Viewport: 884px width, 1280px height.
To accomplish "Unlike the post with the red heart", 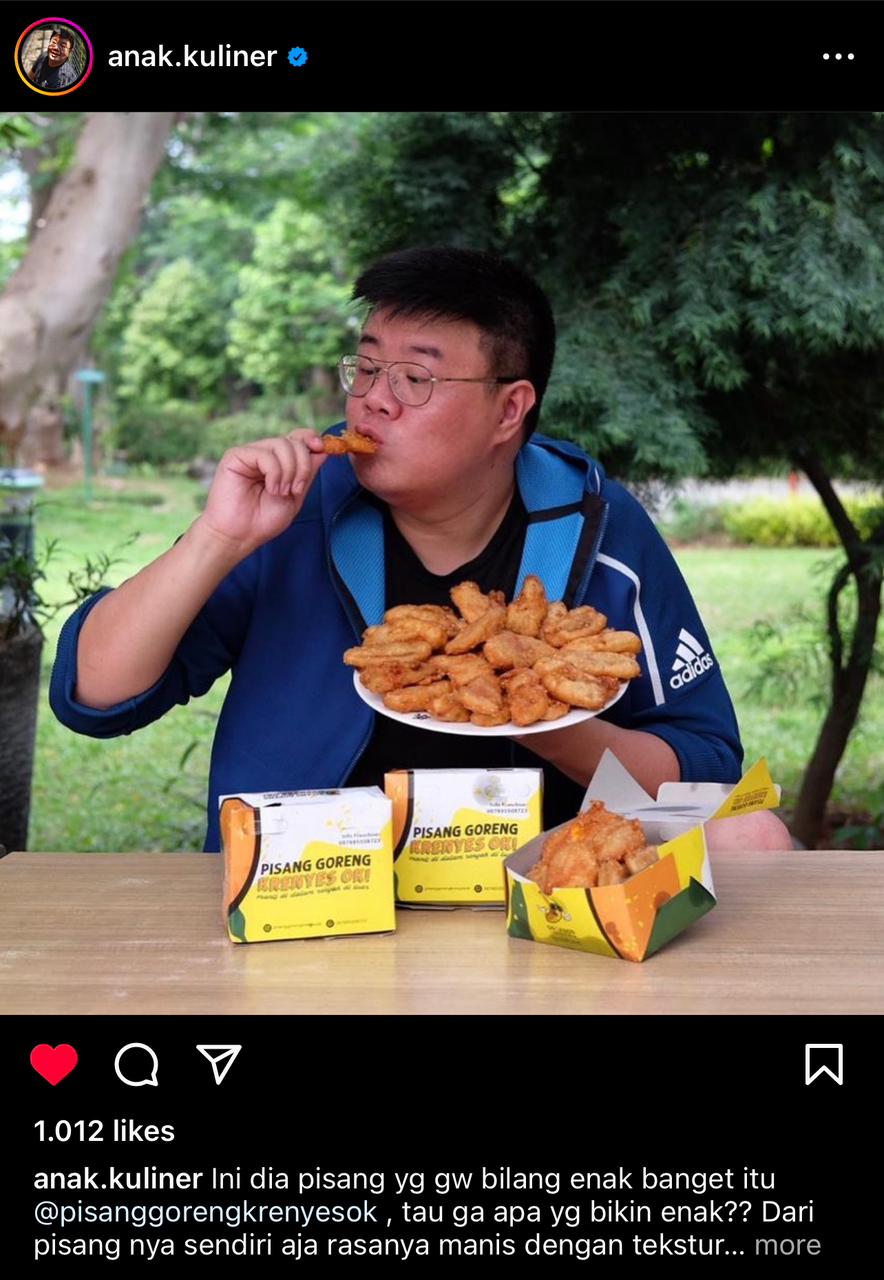I will point(54,1064).
